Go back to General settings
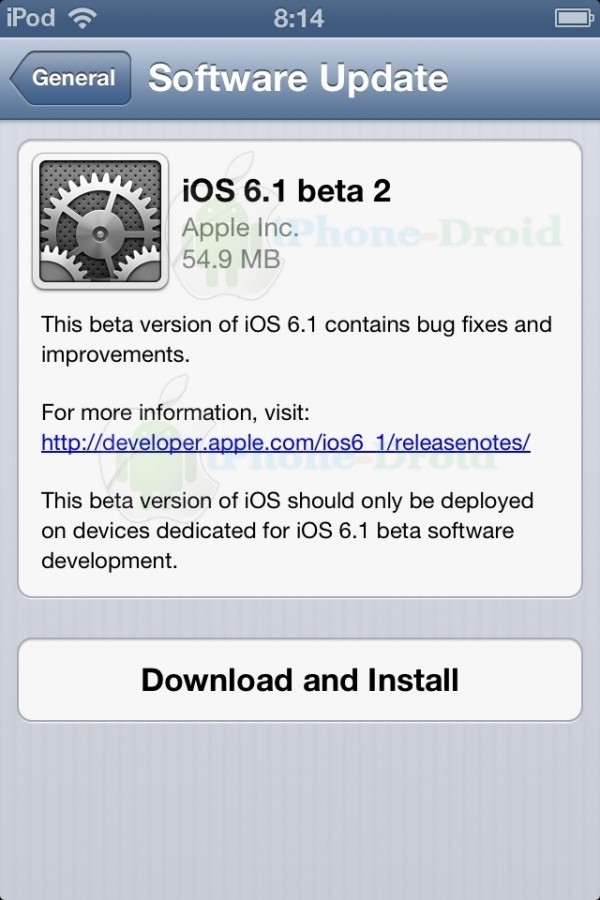 pos(72,78)
